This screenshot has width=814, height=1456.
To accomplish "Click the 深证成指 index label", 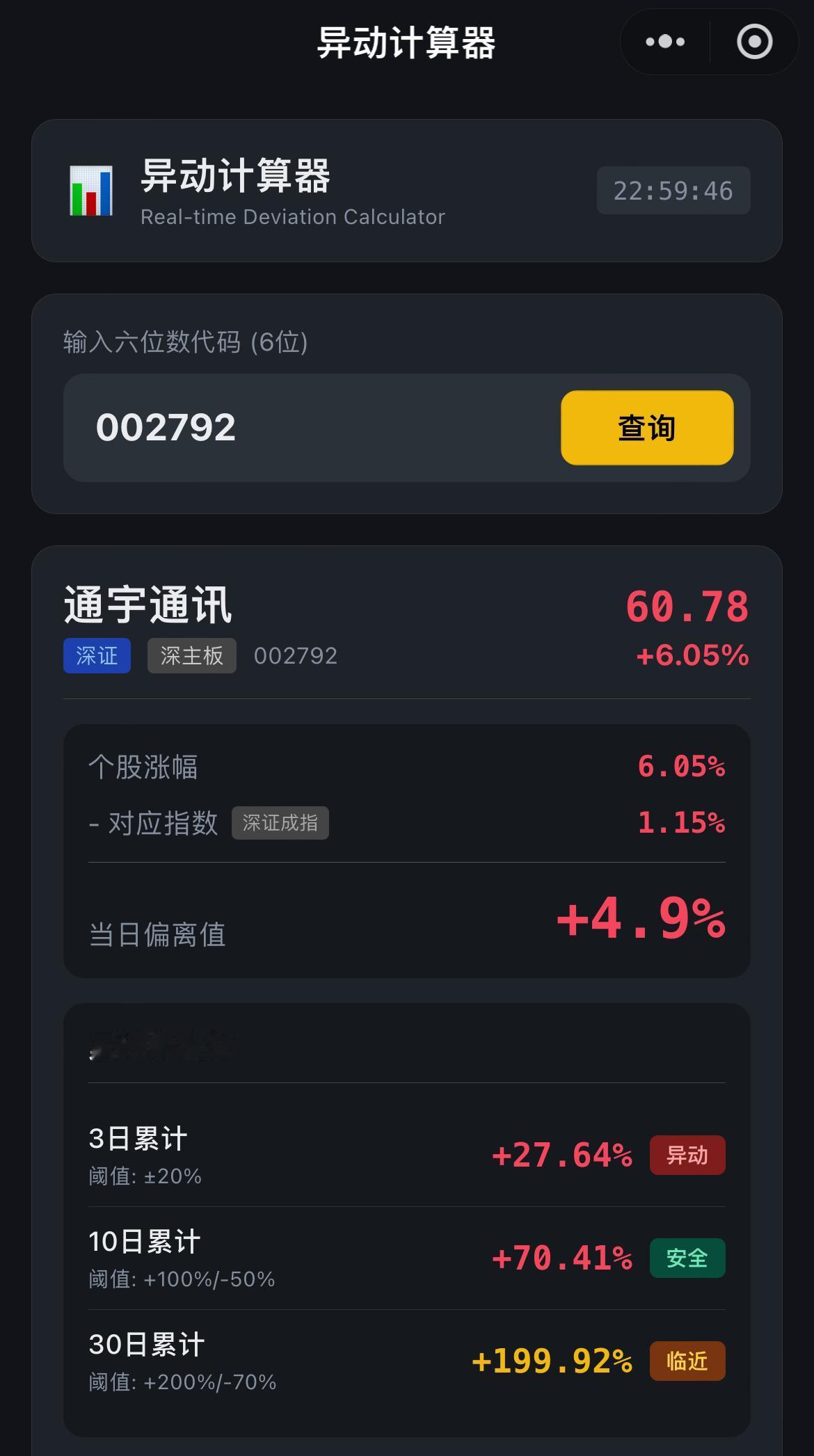I will pyautogui.click(x=281, y=823).
